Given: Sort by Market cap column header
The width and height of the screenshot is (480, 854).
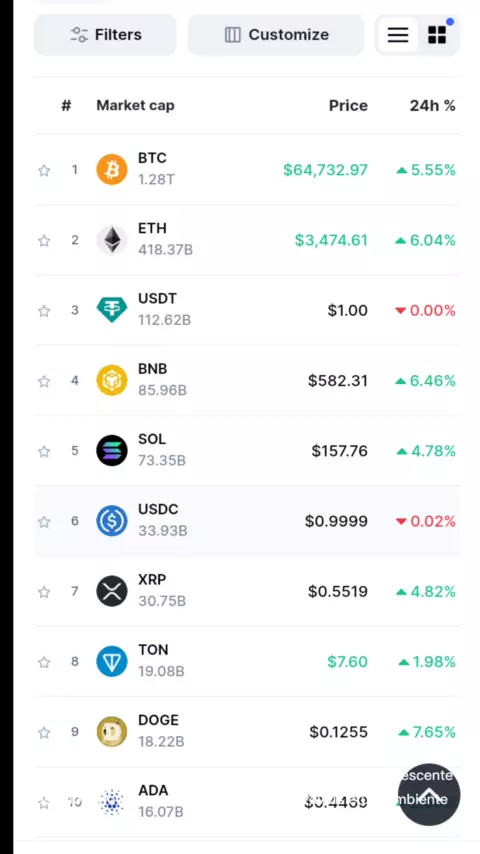Looking at the screenshot, I should point(135,105).
